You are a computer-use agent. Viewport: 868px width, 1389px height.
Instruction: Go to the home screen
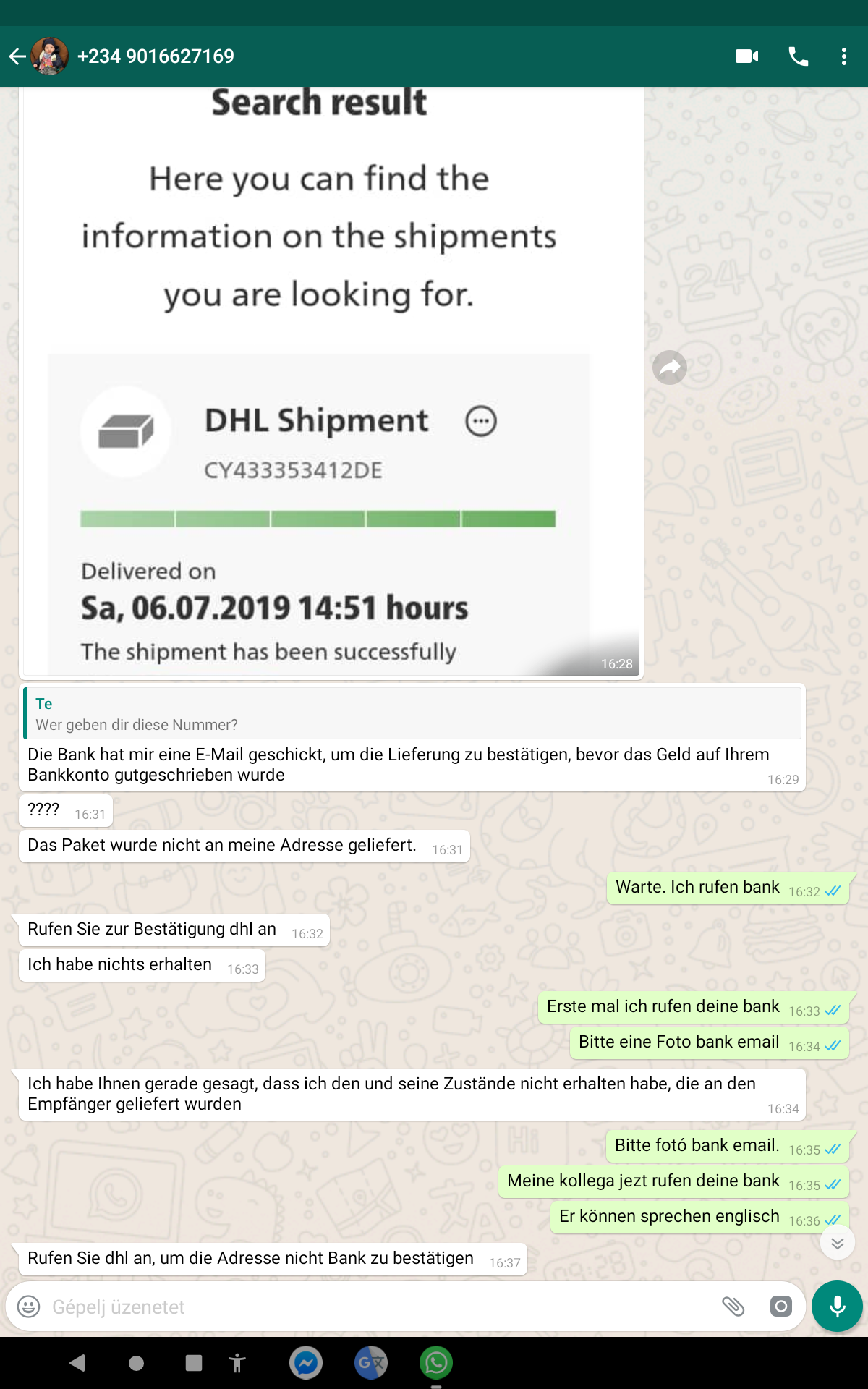coord(136,1363)
